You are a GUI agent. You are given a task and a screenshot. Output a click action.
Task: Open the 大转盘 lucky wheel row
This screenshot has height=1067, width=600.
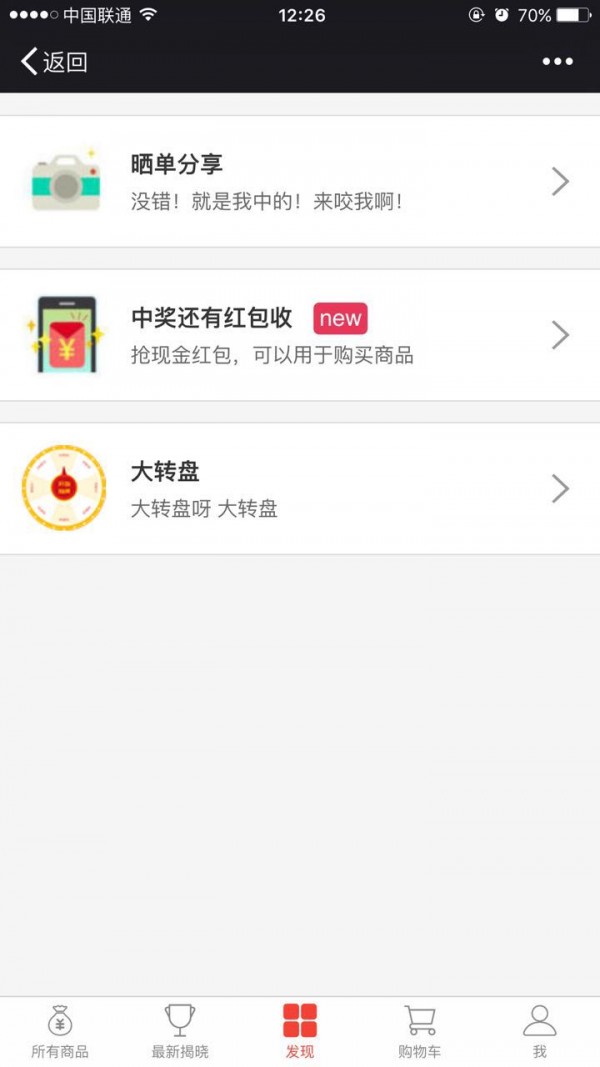pyautogui.click(x=300, y=489)
